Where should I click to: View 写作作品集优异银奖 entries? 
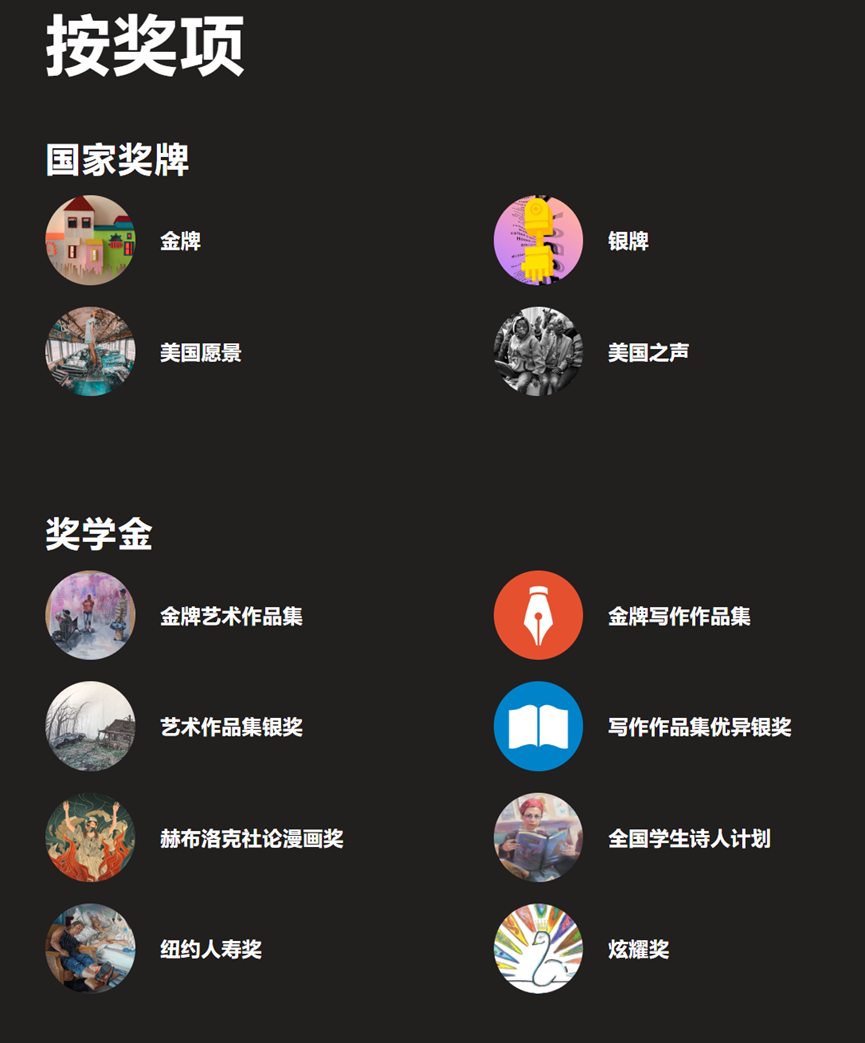699,727
